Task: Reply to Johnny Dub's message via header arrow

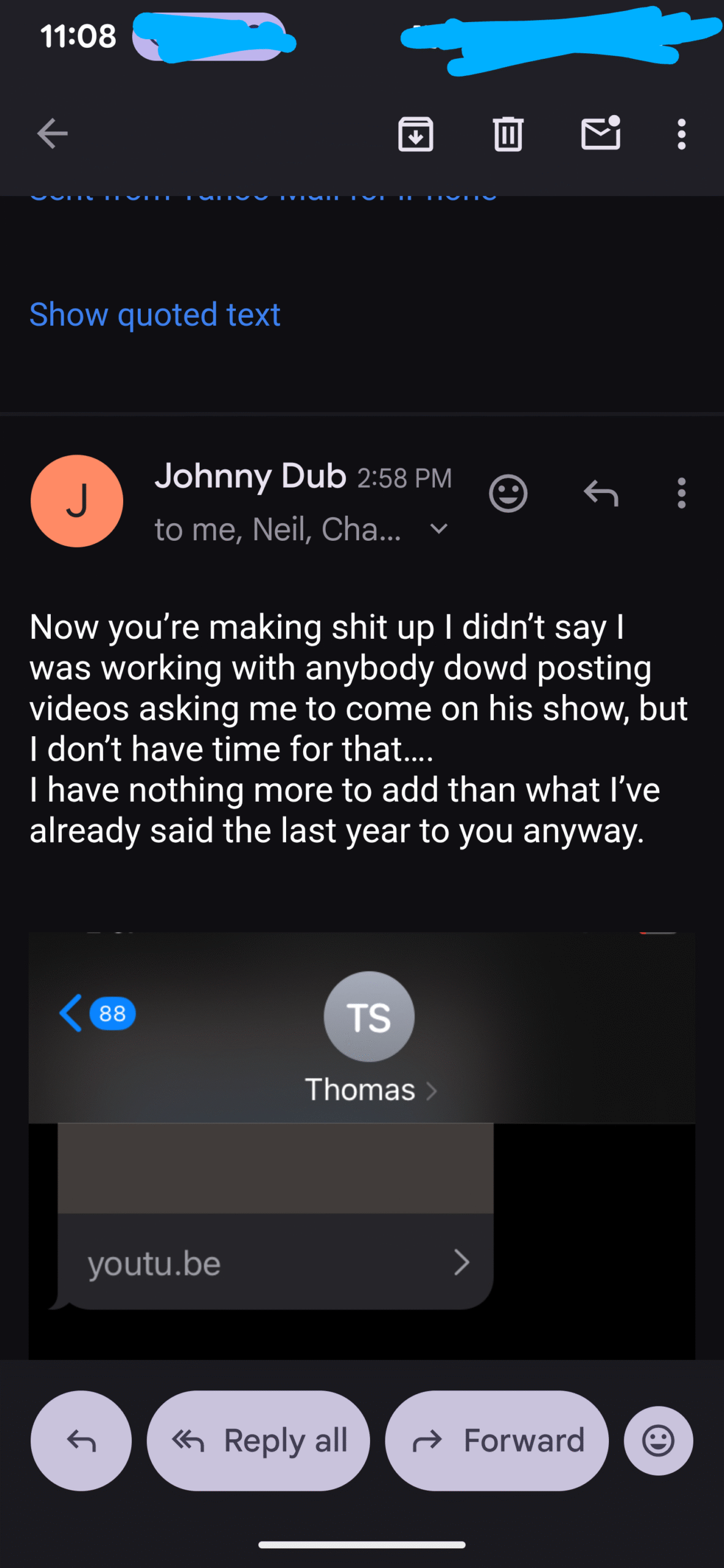Action: click(601, 493)
